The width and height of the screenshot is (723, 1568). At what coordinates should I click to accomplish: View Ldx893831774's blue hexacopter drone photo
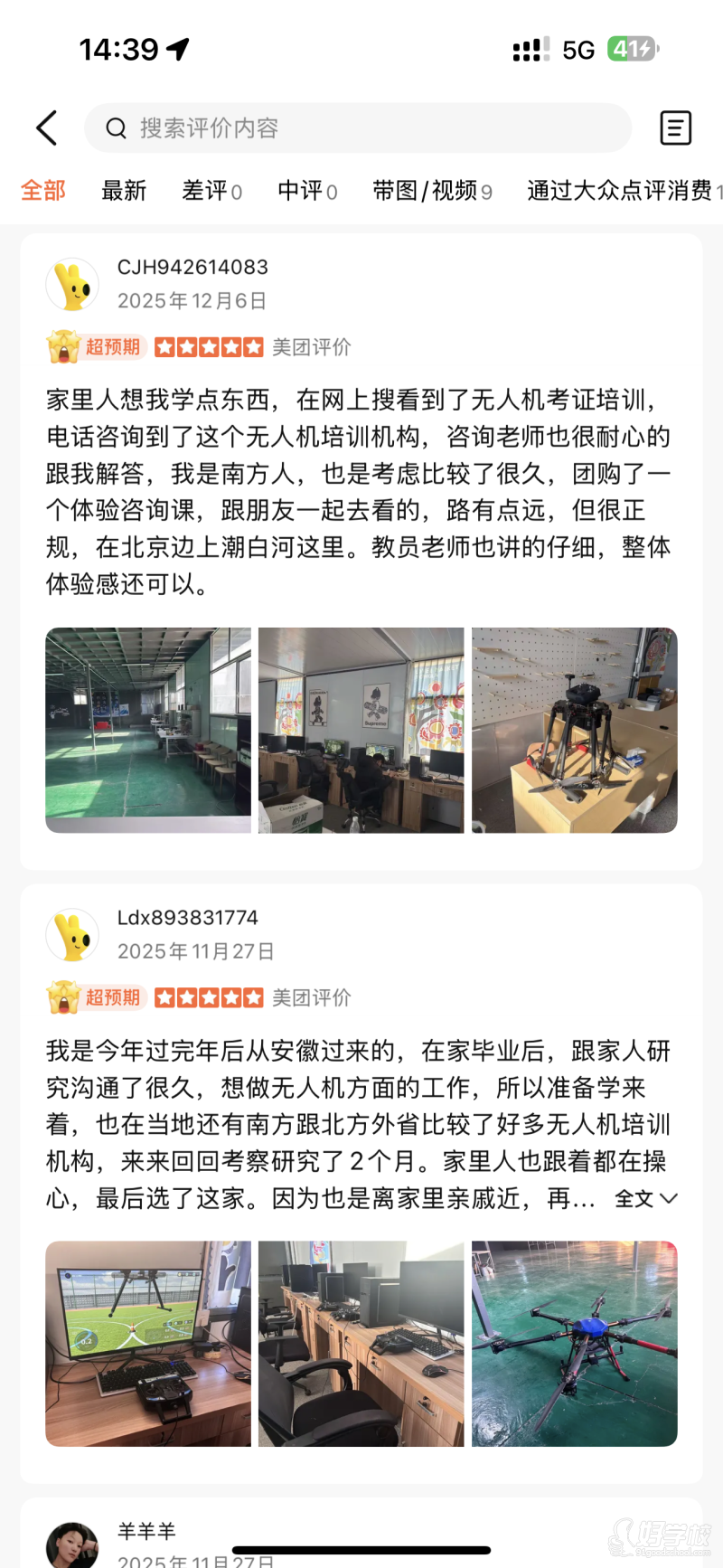click(574, 1344)
